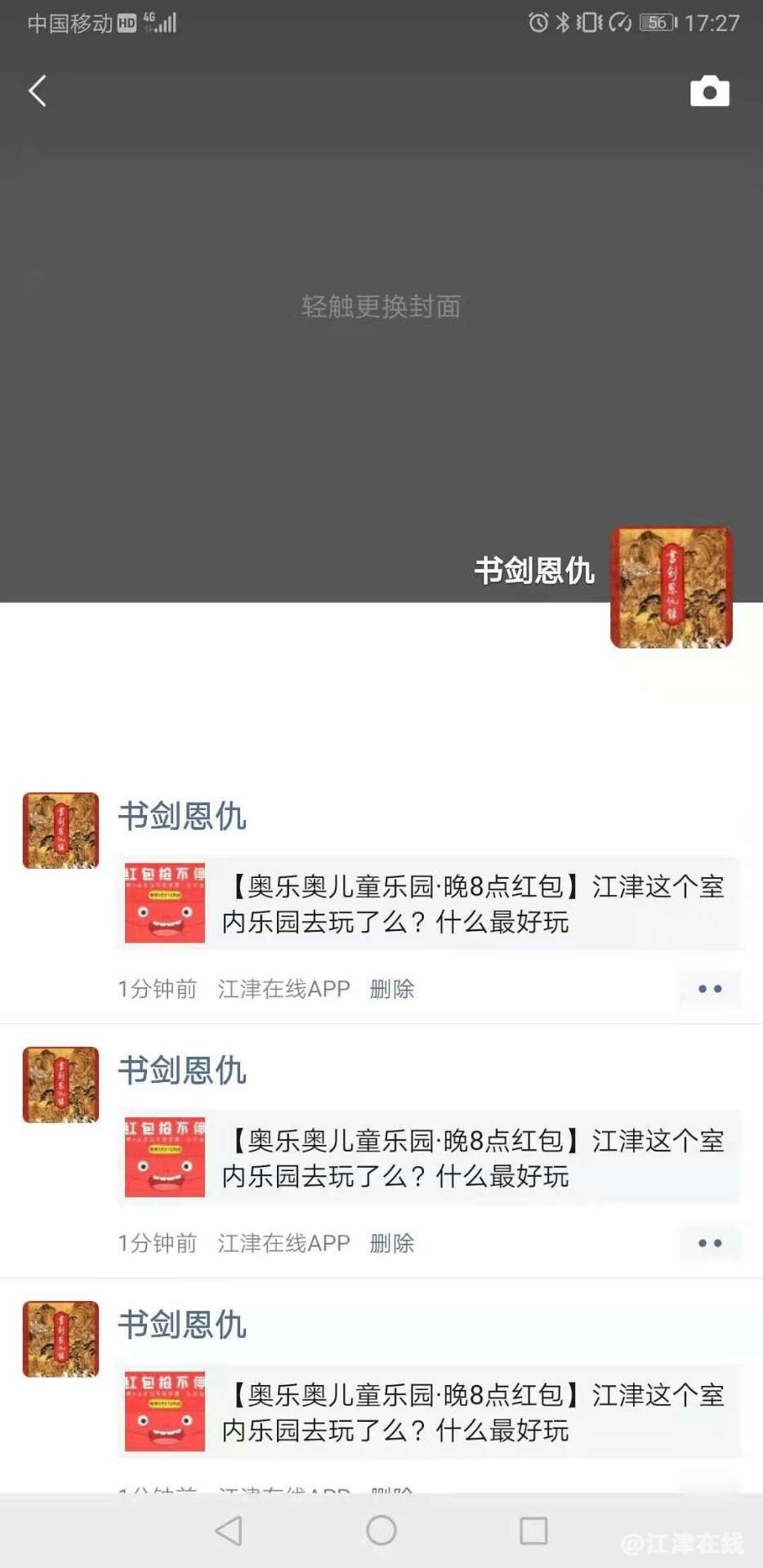Image resolution: width=763 pixels, height=1568 pixels.
Task: Open the camera to post a moment
Action: point(709,91)
